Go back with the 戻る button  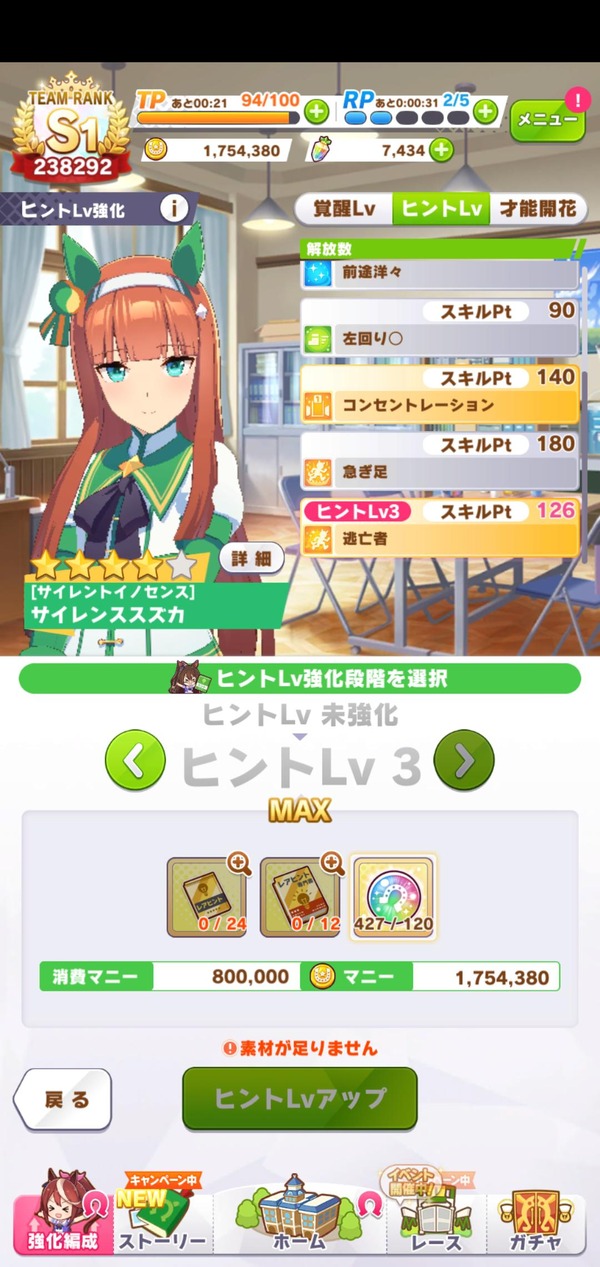63,1100
